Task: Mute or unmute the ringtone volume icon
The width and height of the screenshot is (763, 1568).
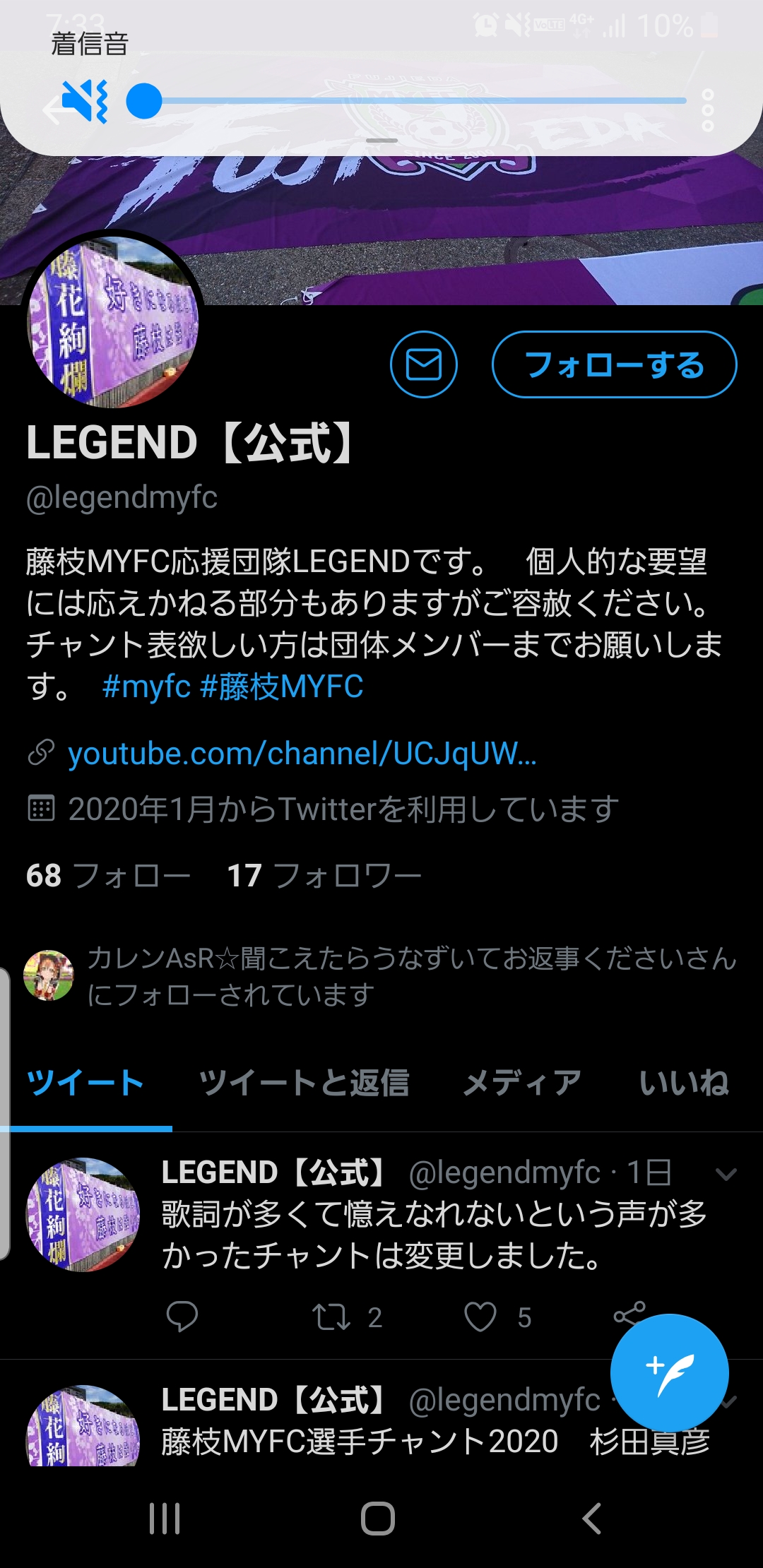Action: 85,101
